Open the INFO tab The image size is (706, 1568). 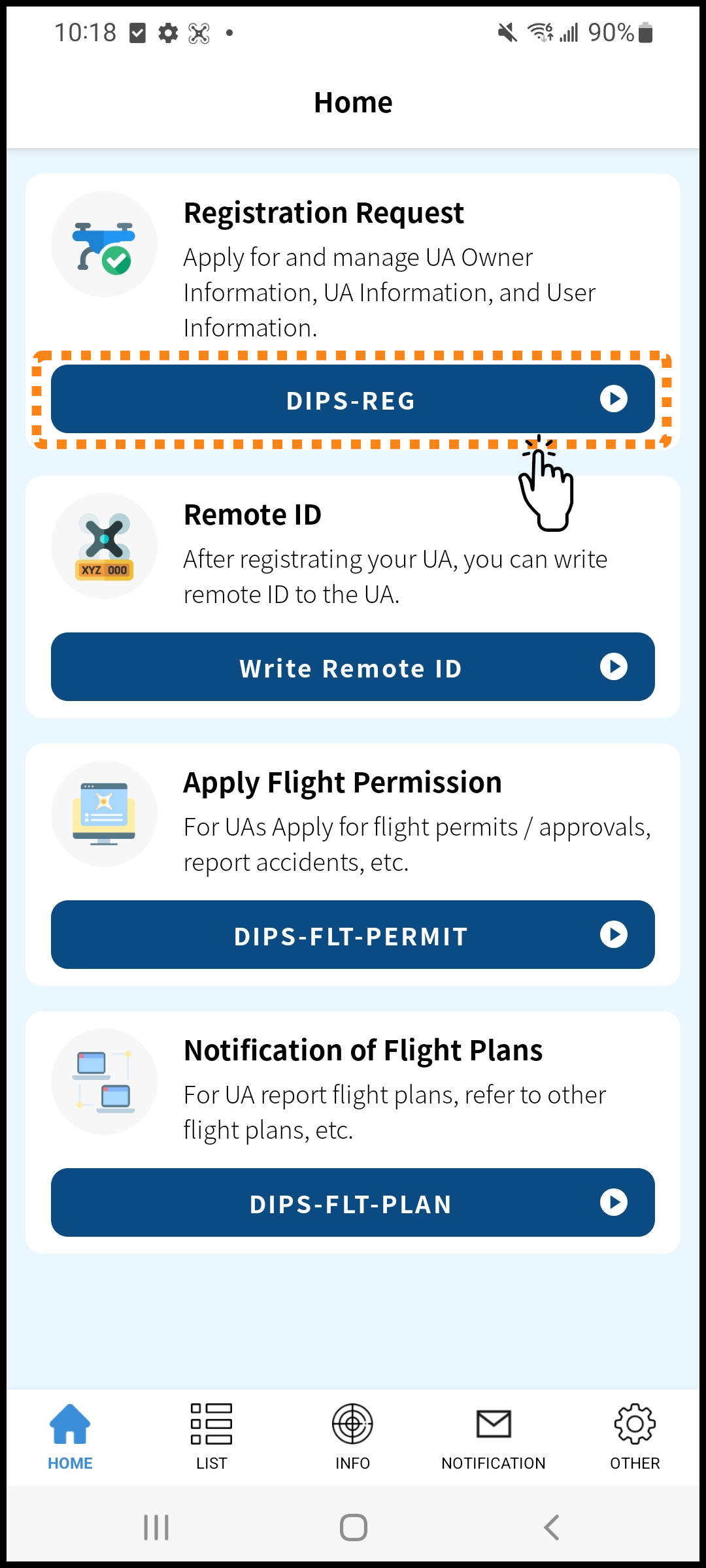click(352, 1437)
